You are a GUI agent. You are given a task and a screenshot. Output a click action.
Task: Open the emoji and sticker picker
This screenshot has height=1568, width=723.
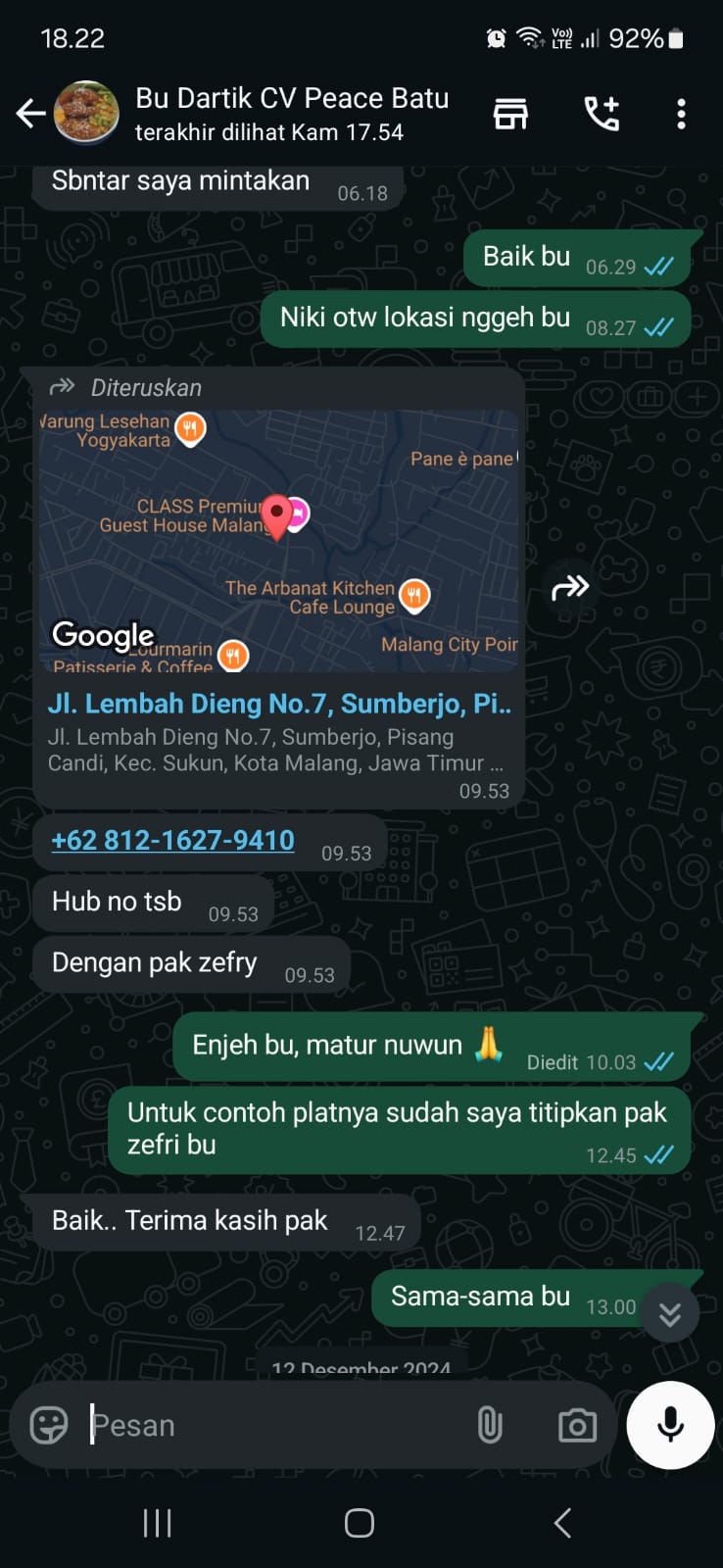tap(49, 1425)
